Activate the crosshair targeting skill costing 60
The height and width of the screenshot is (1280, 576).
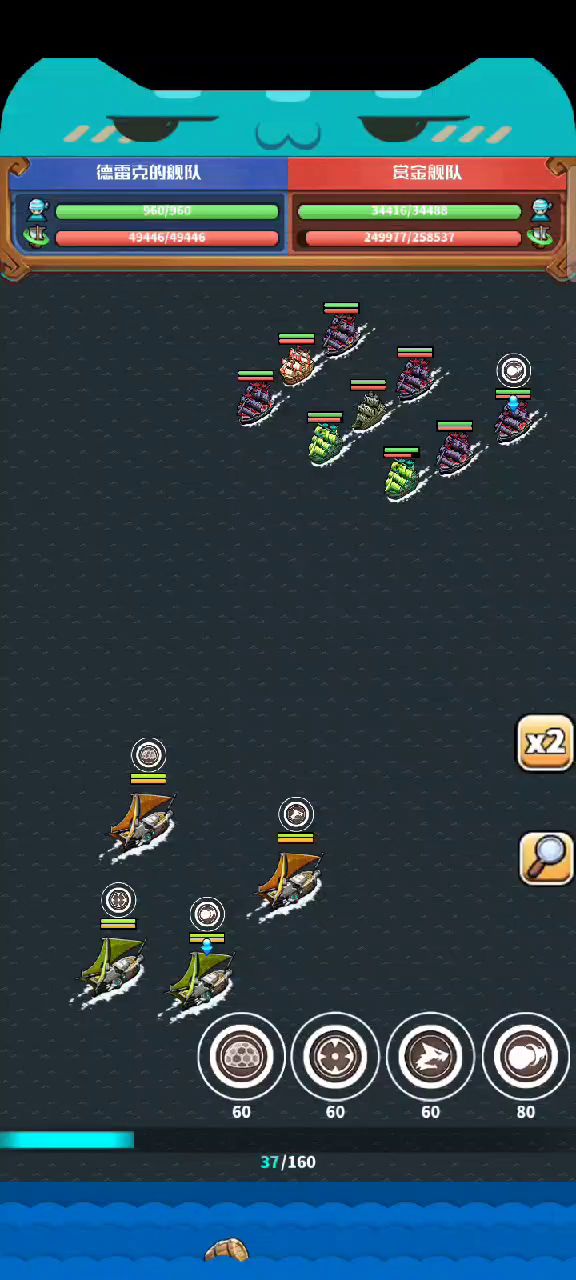point(335,1056)
